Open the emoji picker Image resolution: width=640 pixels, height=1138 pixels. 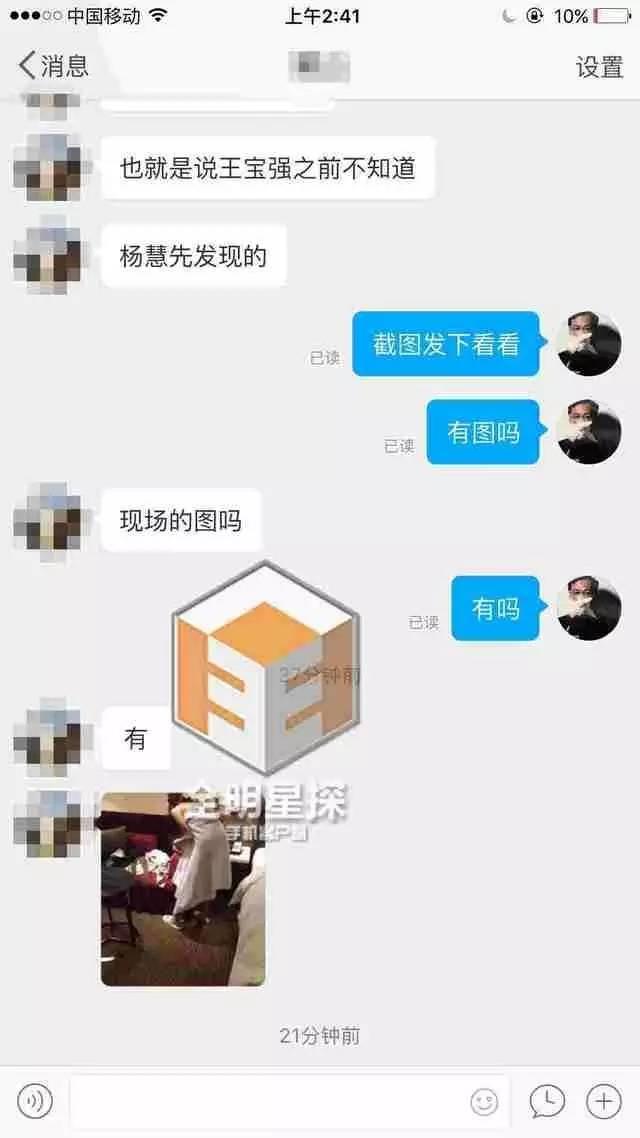(x=484, y=1102)
